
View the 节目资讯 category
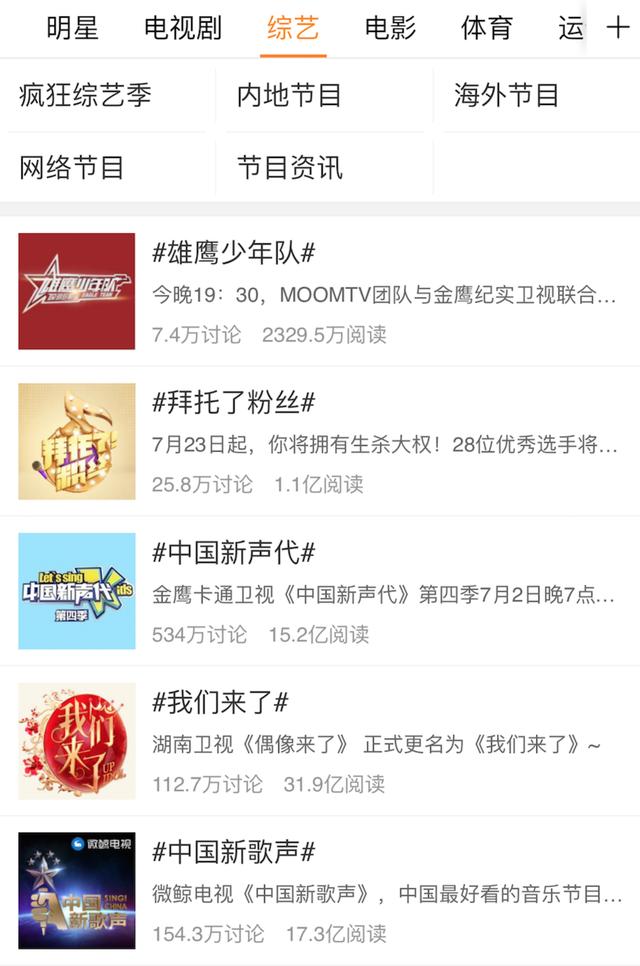290,167
